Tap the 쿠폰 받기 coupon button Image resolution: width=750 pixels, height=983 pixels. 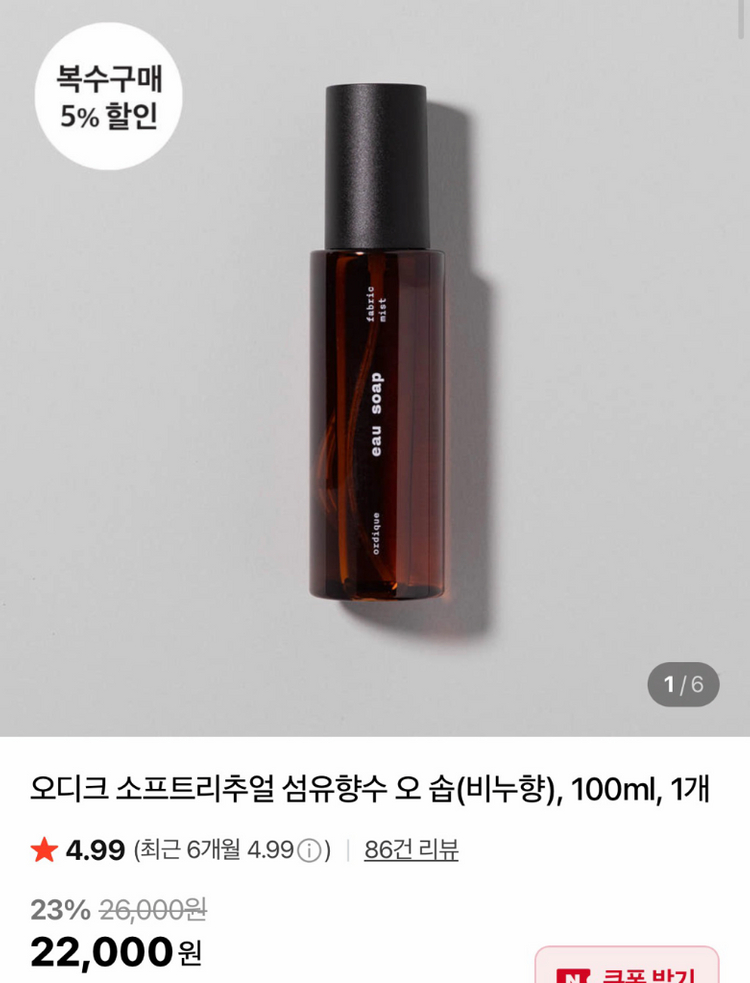(627, 969)
